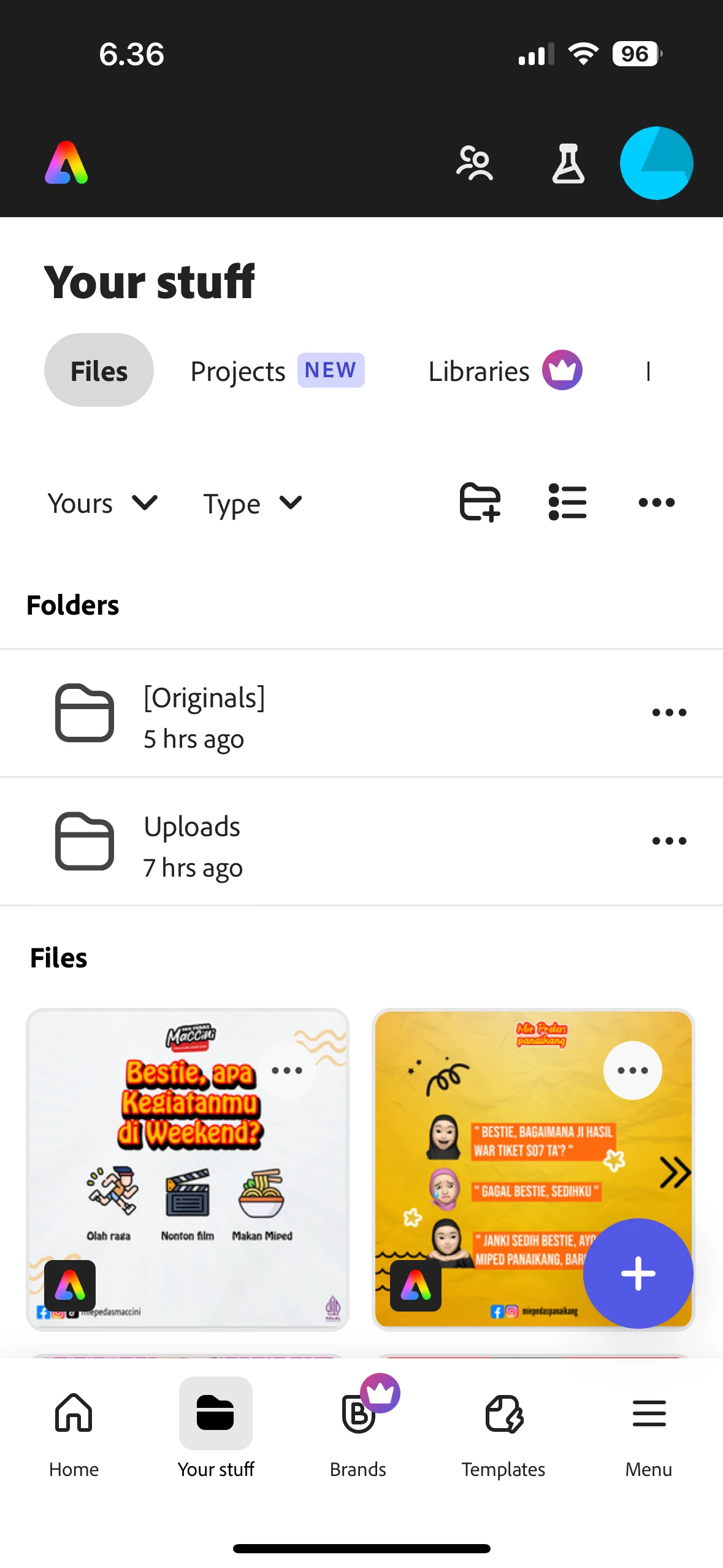Open the beta lab flask icon
Screen dimensions: 723x1568
point(568,163)
